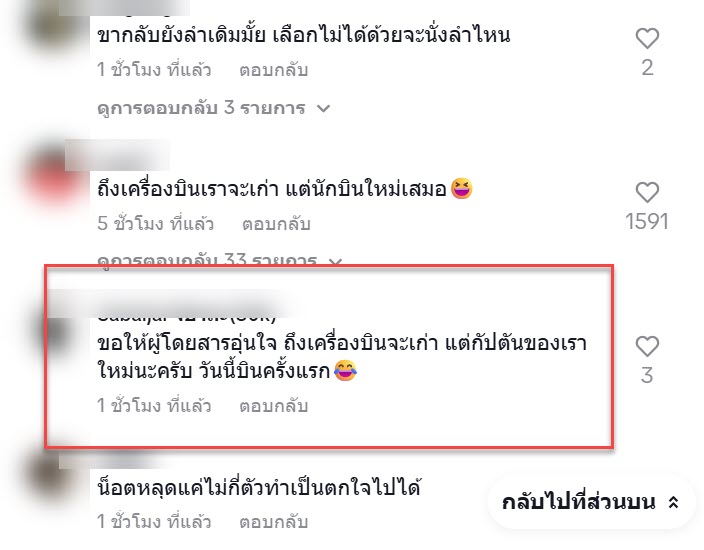Viewport: 704px width, 550px height.
Task: Tap ตอบกลับ under the comment ถึงเครื่องบินเราจะเก่า
Action: point(273,224)
